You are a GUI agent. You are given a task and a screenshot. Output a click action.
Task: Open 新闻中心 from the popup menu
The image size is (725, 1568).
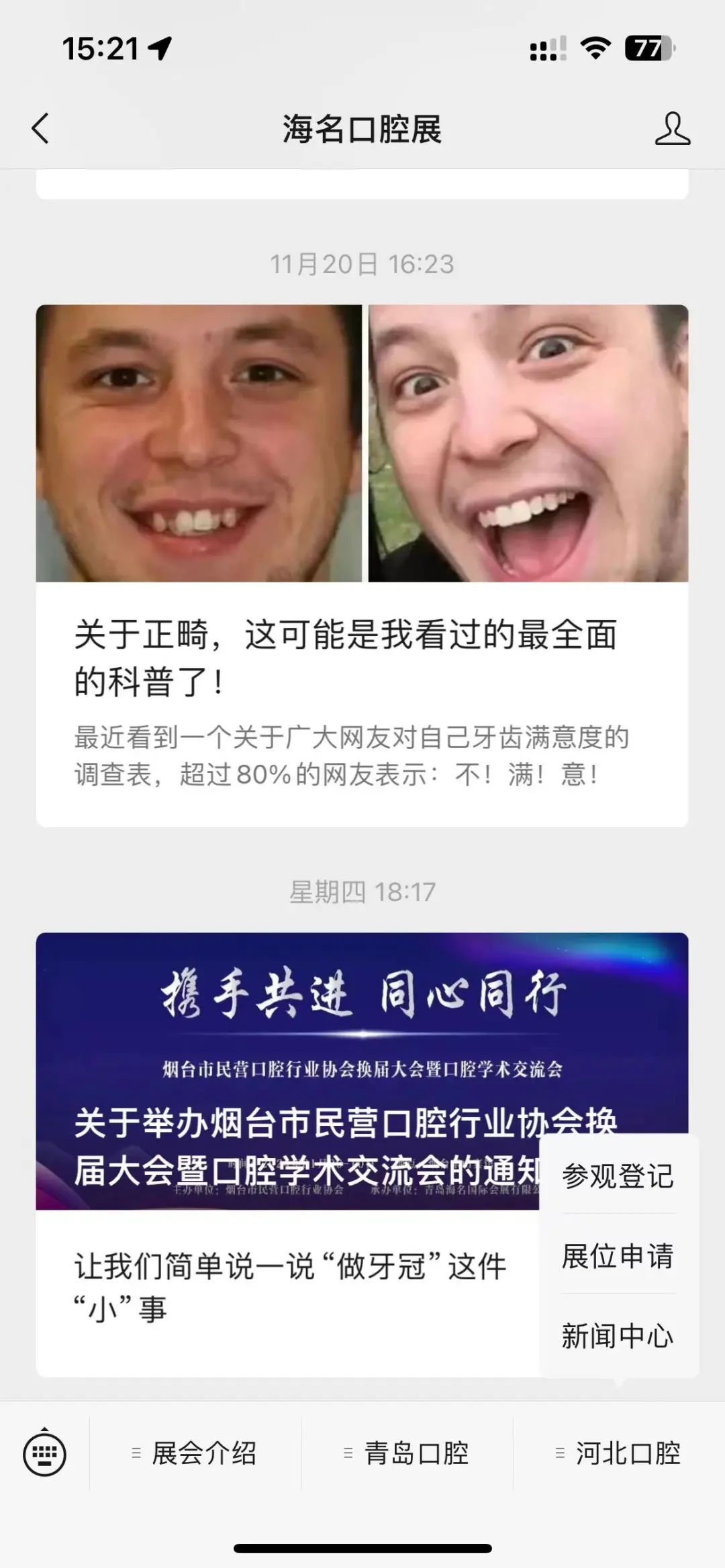tap(618, 1336)
